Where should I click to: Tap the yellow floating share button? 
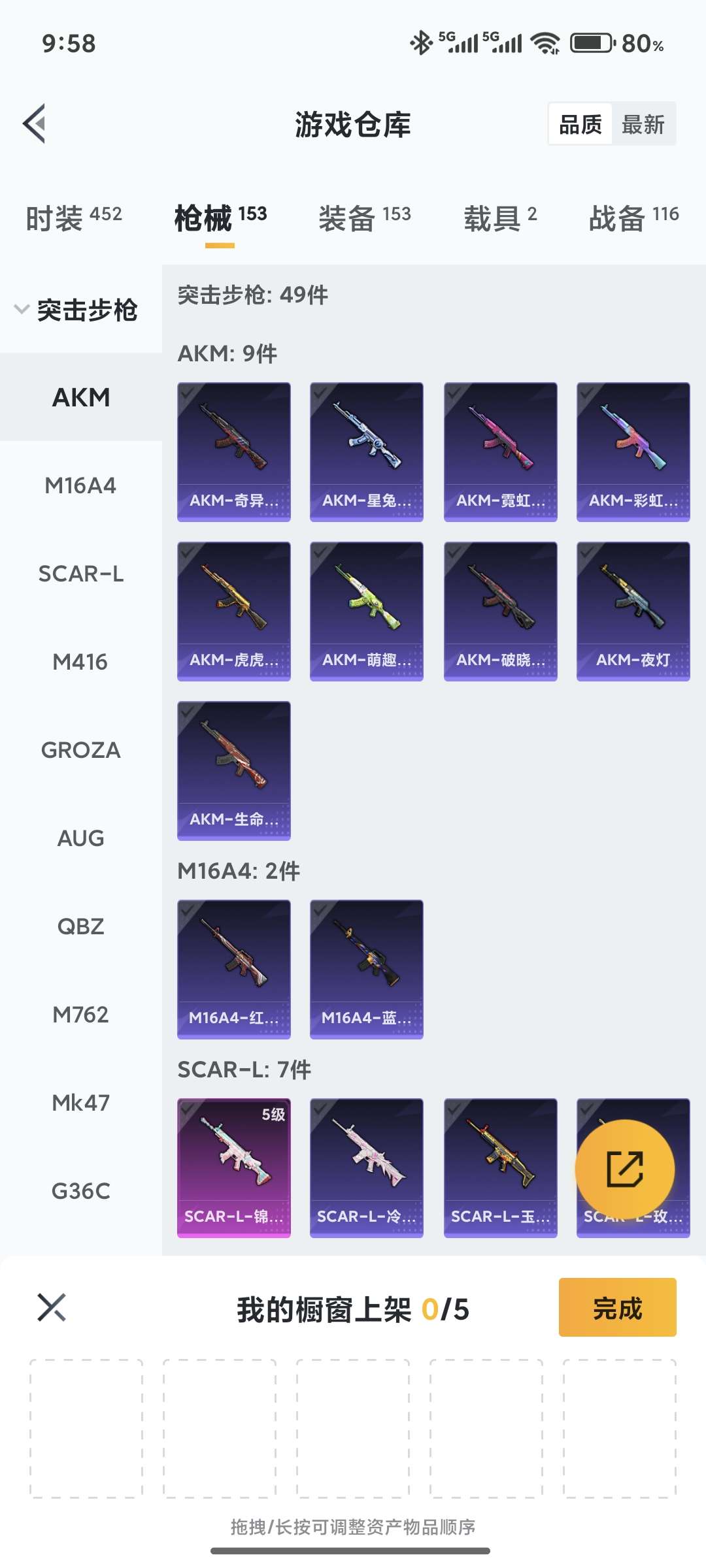[624, 1169]
